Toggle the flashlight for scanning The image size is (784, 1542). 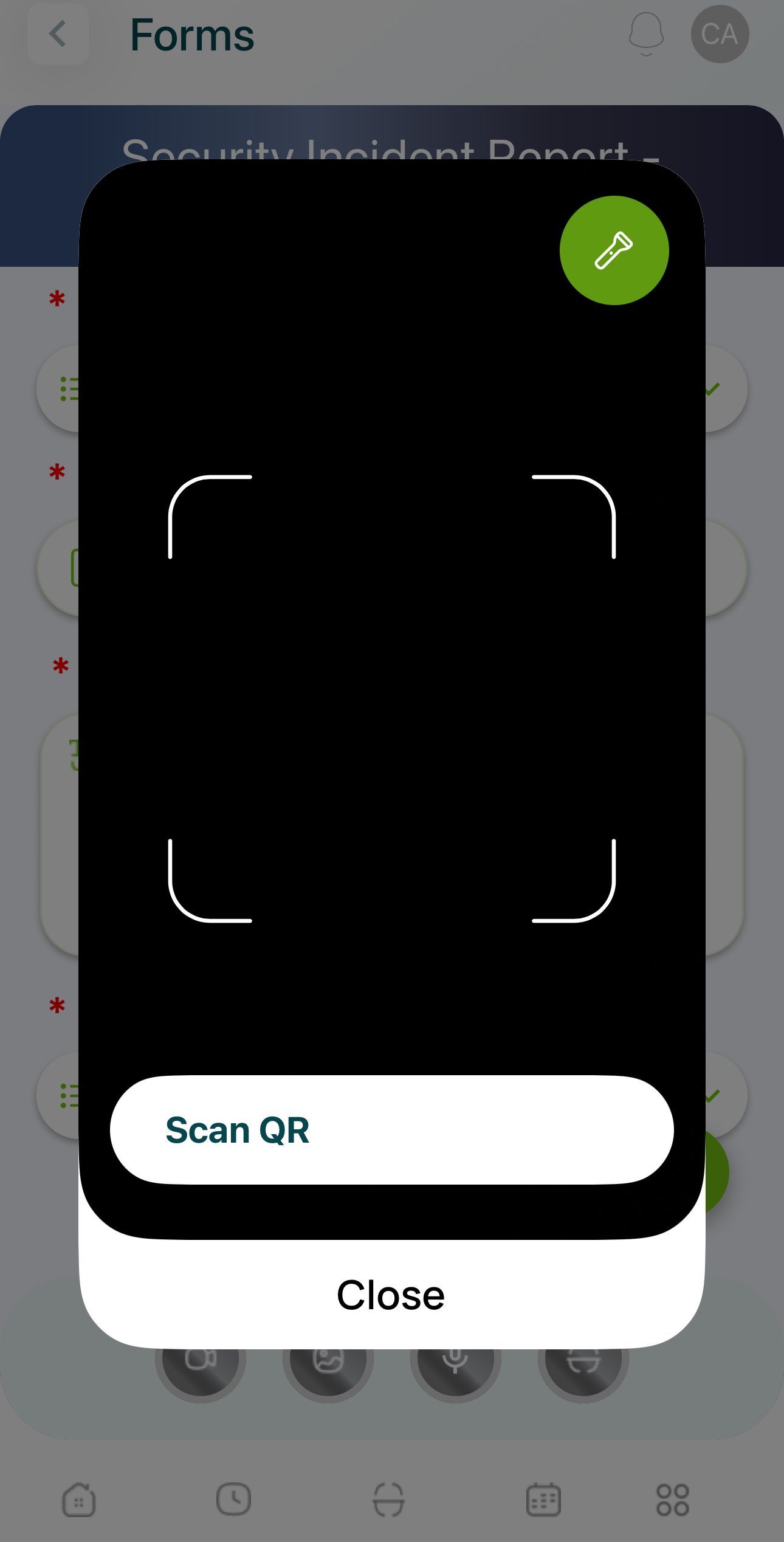coord(614,250)
